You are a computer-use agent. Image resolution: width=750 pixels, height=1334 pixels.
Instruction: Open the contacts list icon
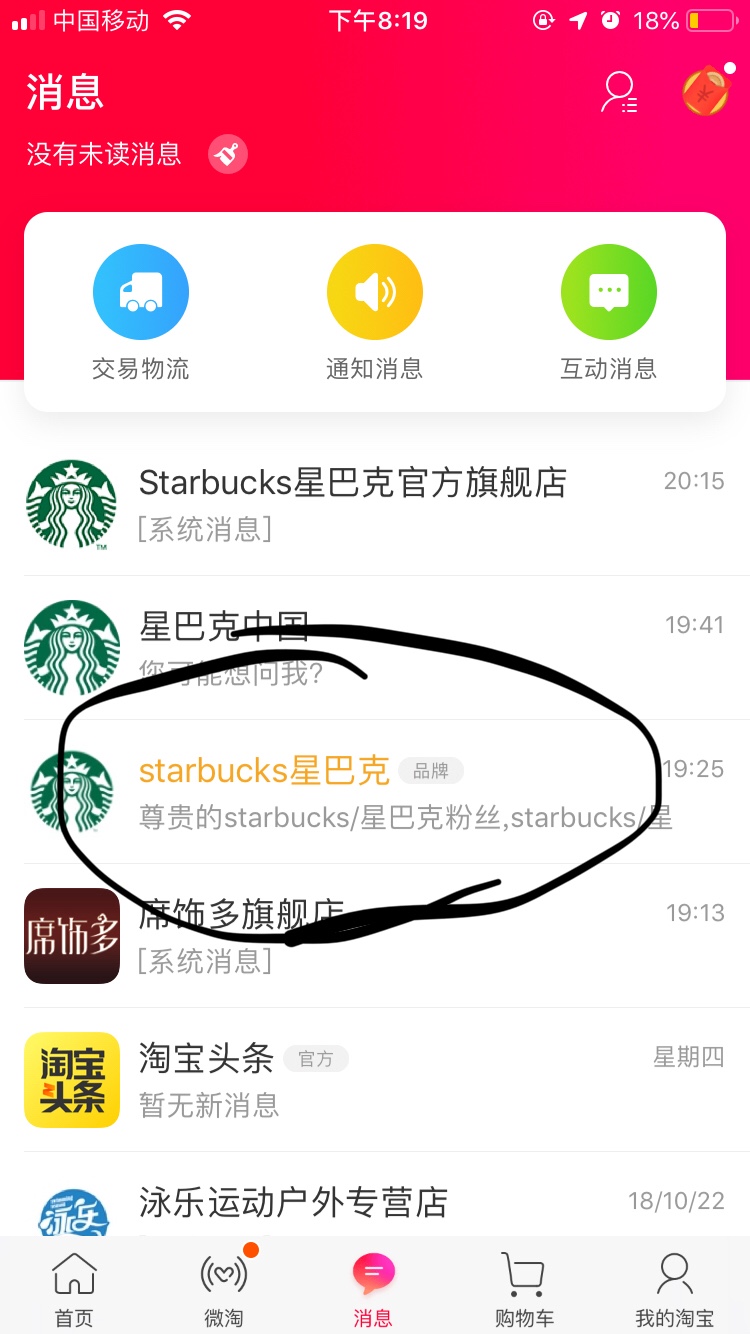pos(618,92)
